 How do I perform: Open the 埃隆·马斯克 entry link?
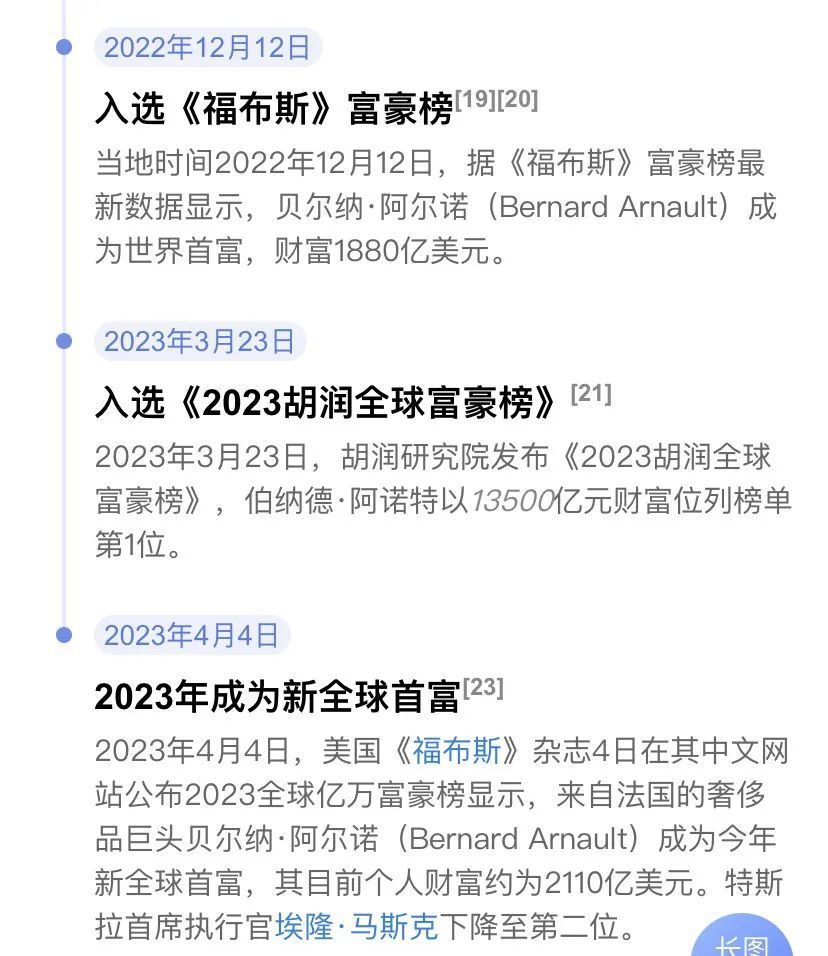pyautogui.click(x=357, y=927)
